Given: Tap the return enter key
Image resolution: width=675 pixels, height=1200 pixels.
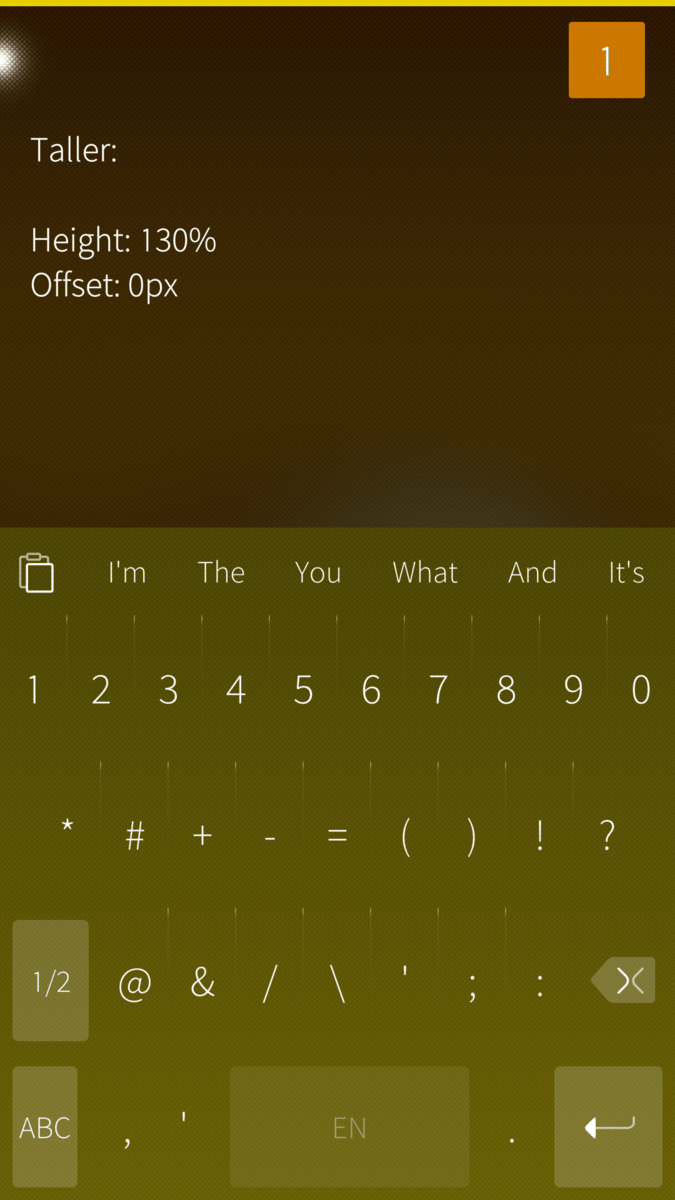Looking at the screenshot, I should click(x=608, y=1127).
